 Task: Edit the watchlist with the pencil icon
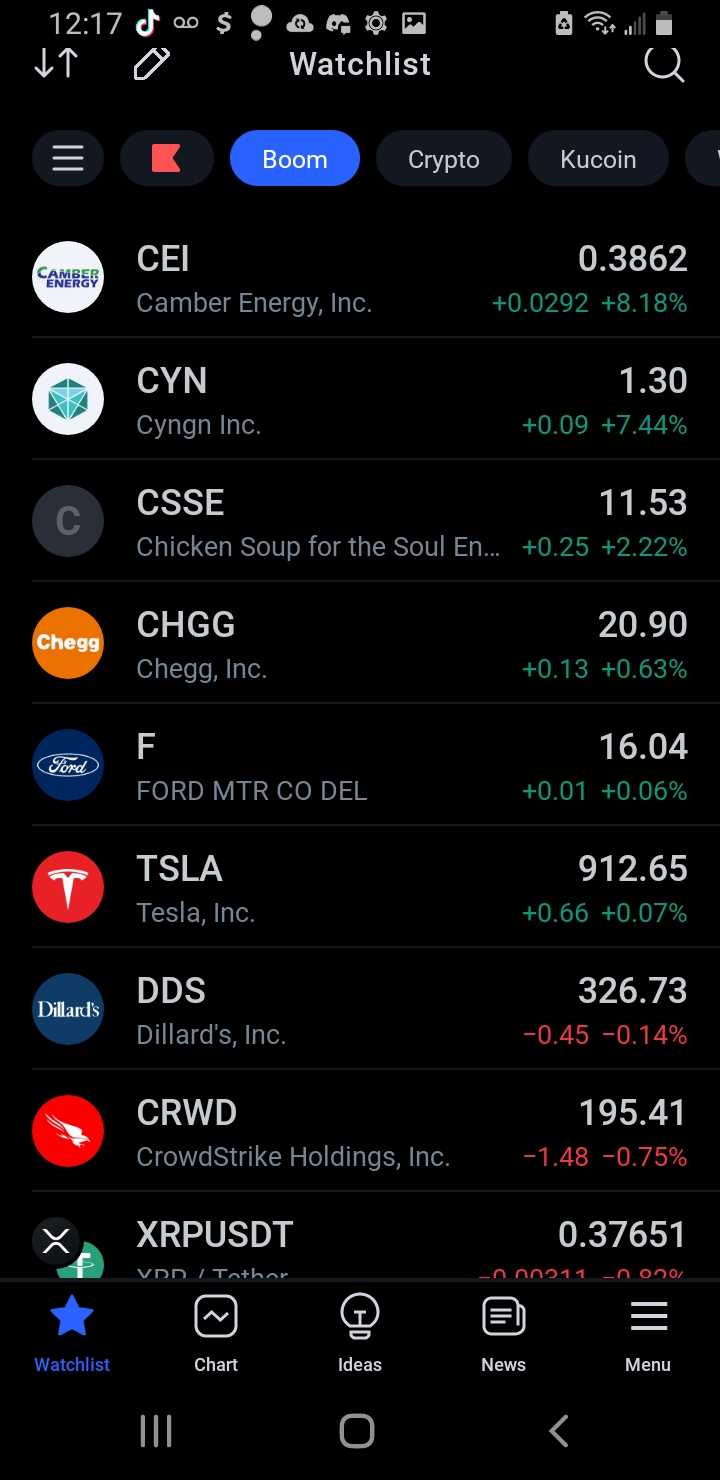pyautogui.click(x=151, y=64)
